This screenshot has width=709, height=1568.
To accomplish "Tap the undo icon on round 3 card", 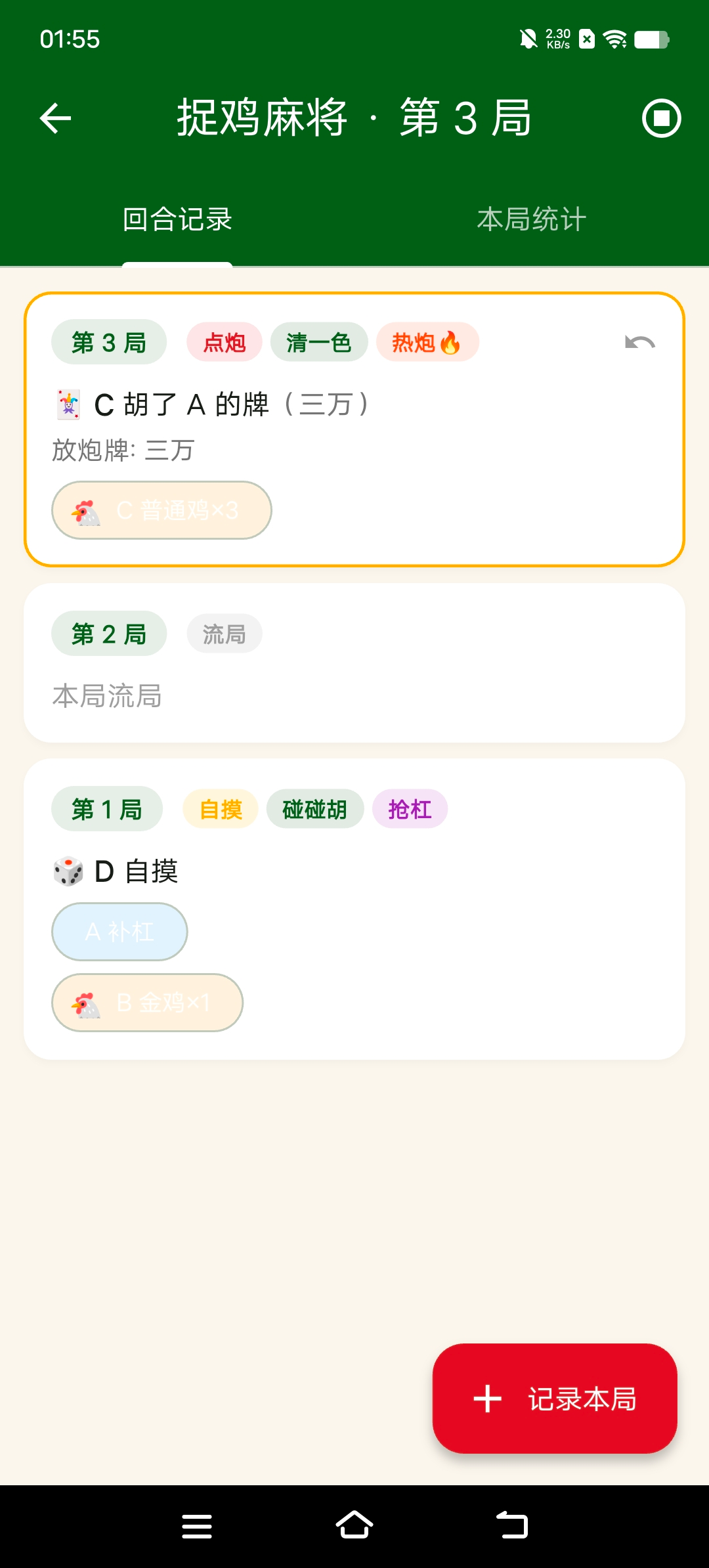I will pyautogui.click(x=638, y=342).
